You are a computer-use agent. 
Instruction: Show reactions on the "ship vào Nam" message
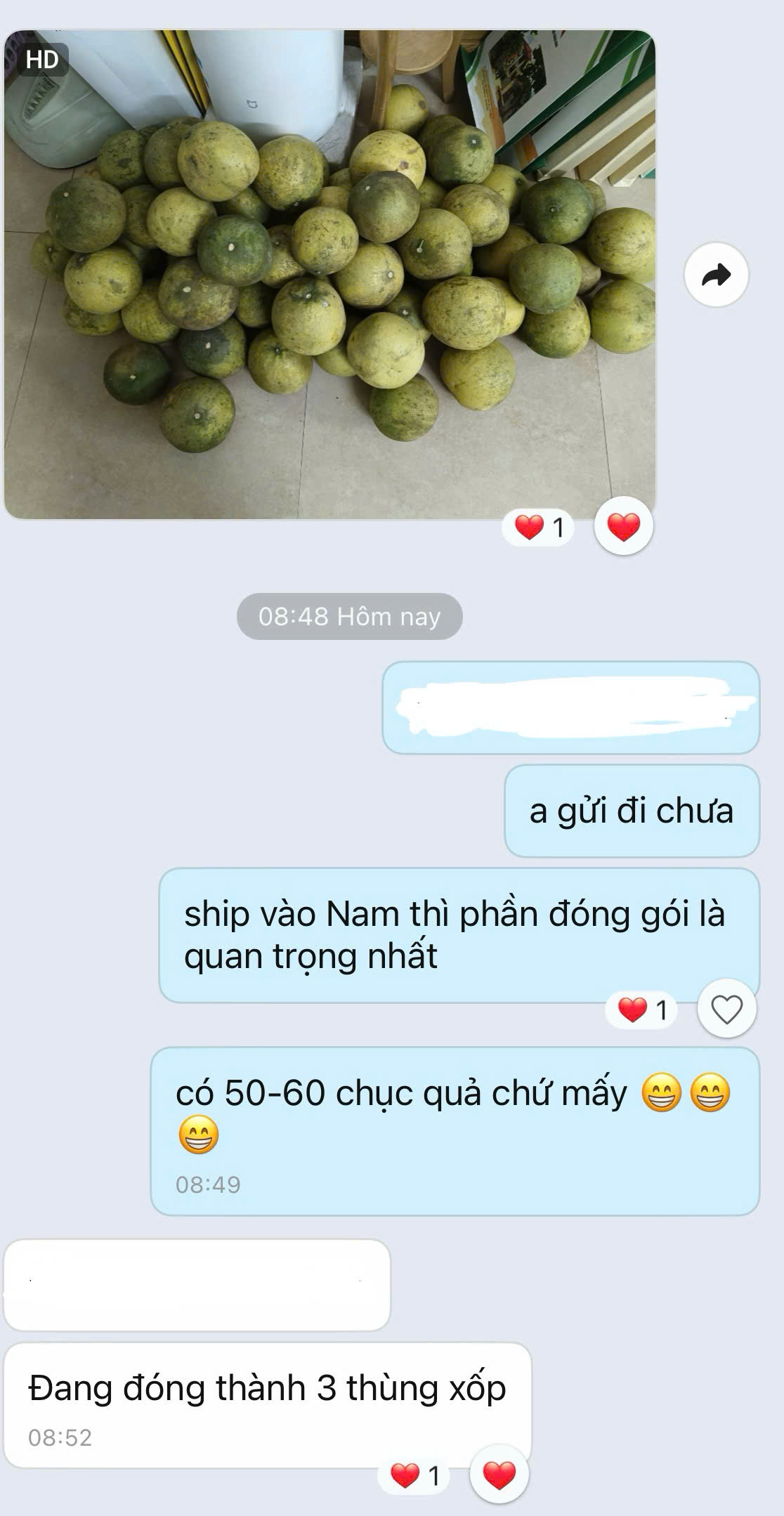(x=641, y=1010)
